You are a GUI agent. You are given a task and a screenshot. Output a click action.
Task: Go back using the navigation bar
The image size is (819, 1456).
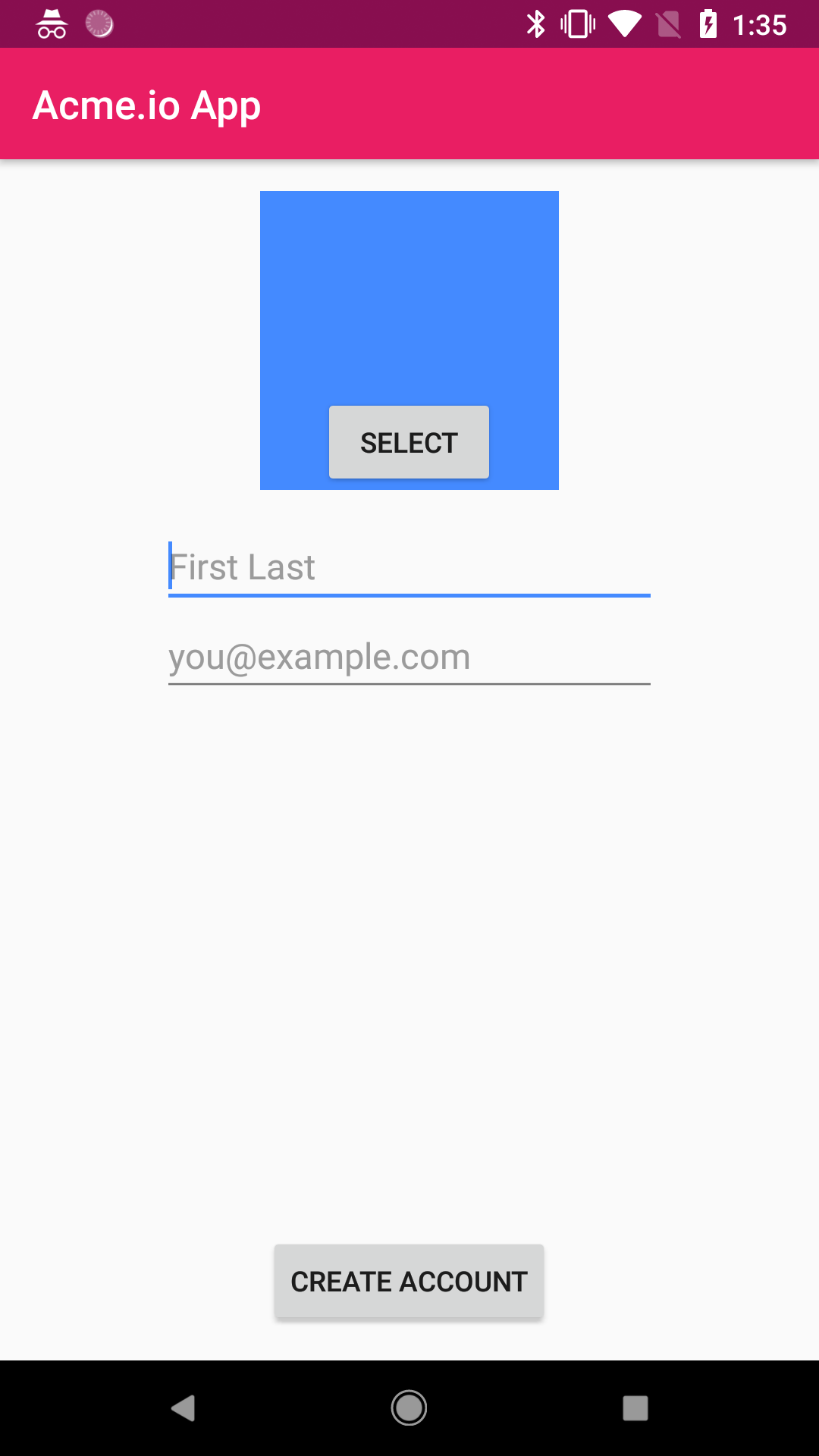(x=183, y=1408)
